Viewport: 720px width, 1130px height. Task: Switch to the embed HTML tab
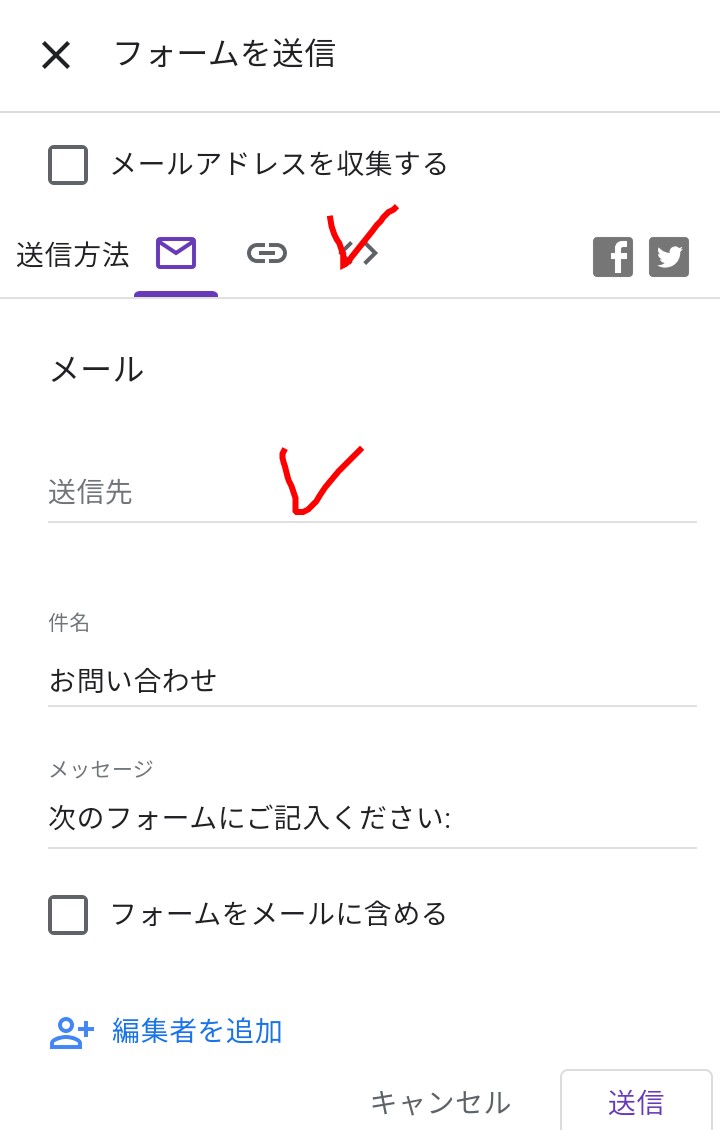(362, 254)
